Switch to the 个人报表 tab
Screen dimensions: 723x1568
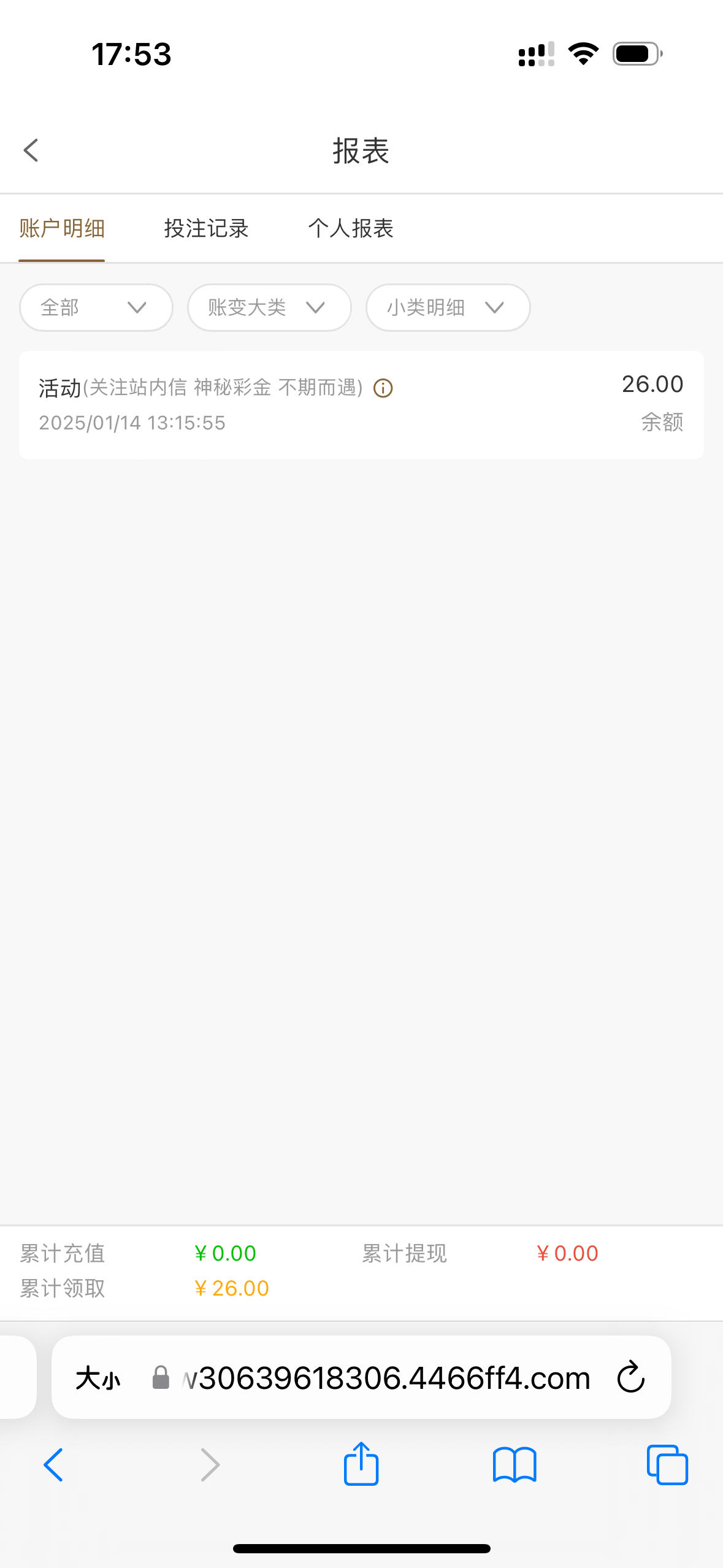click(x=350, y=229)
